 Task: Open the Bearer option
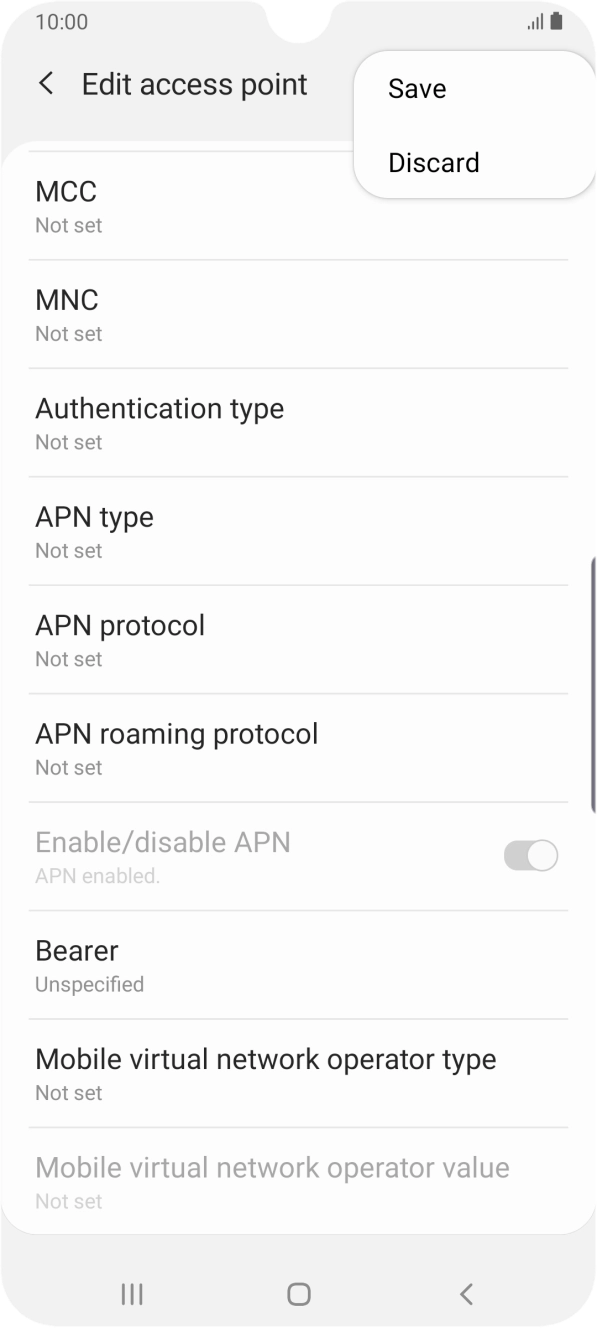point(298,965)
